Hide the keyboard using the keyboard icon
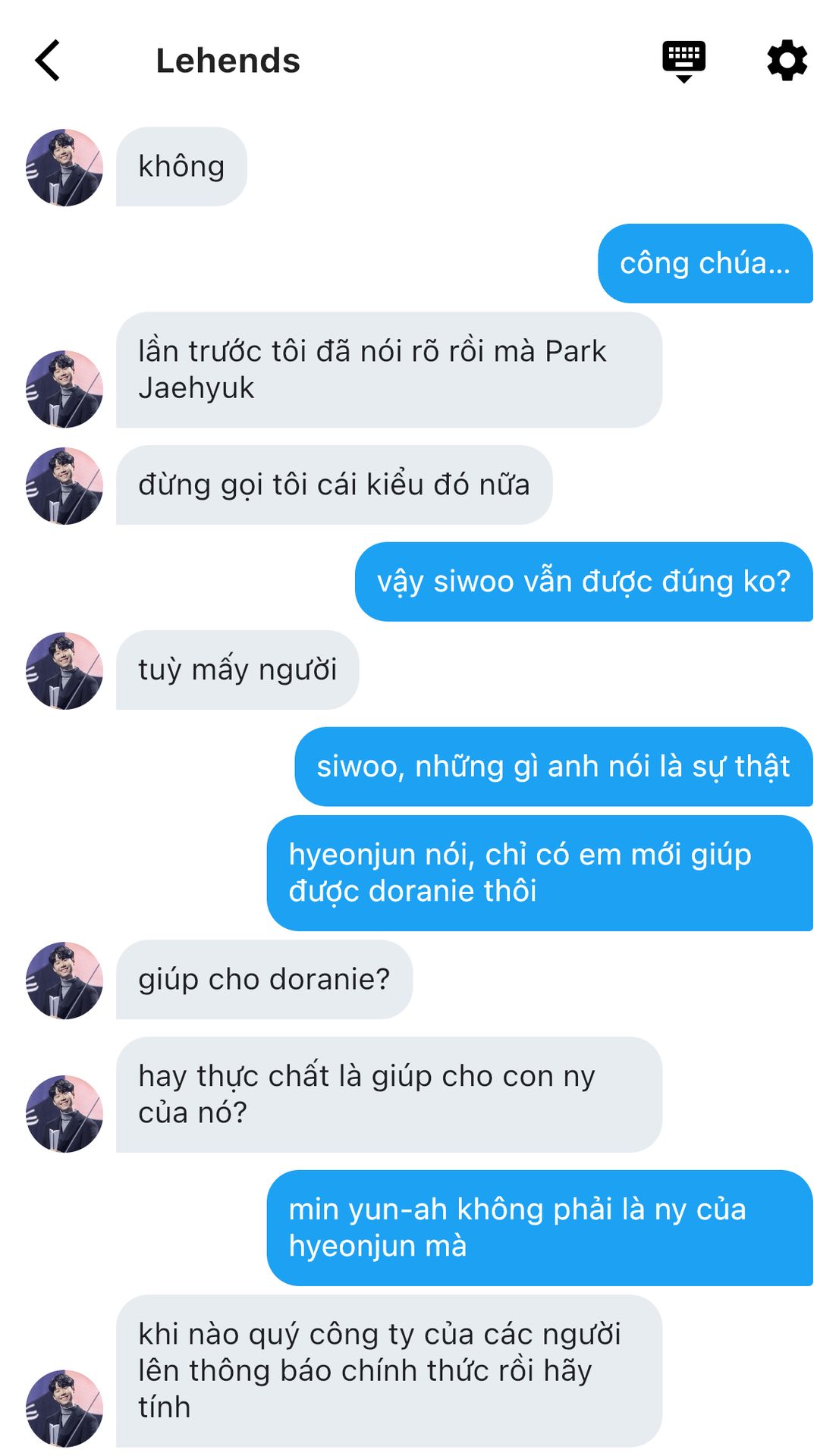Image resolution: width=839 pixels, height=1456 pixels. (x=683, y=61)
